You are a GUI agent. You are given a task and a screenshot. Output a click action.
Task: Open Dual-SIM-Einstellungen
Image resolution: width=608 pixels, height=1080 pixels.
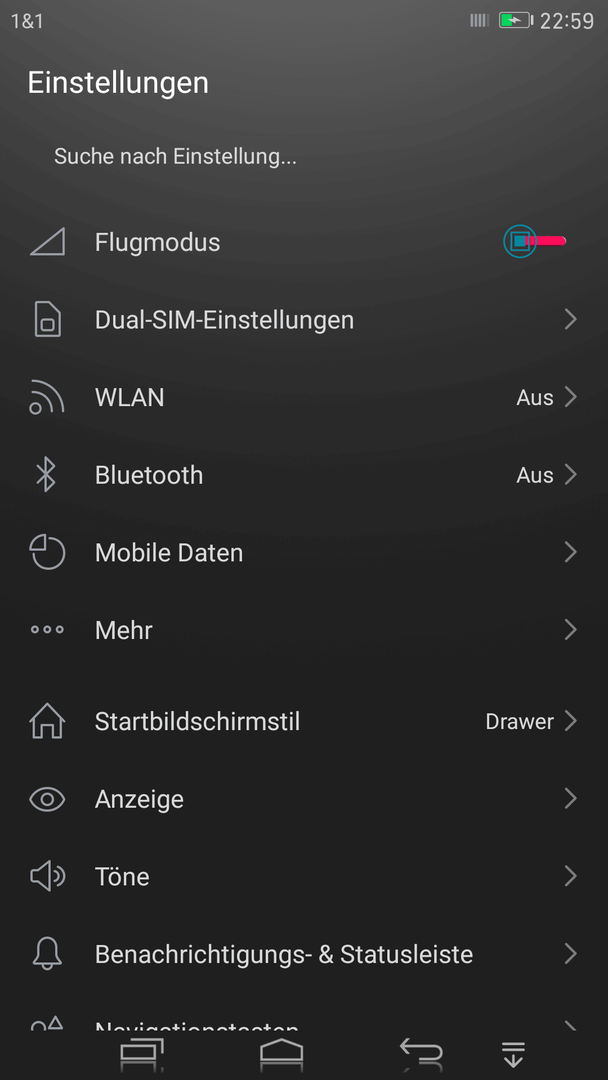tap(304, 320)
